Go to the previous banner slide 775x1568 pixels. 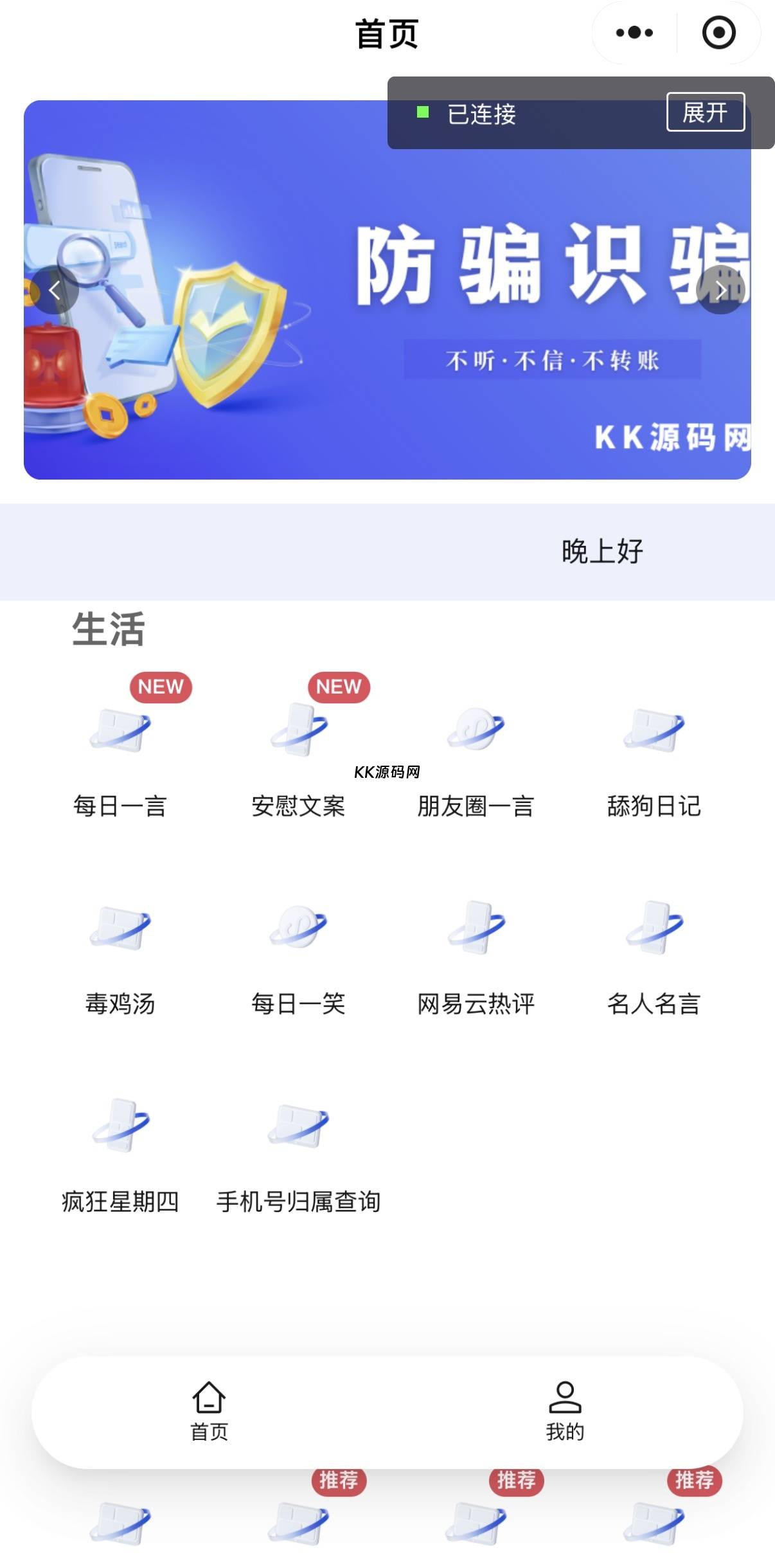pos(55,290)
